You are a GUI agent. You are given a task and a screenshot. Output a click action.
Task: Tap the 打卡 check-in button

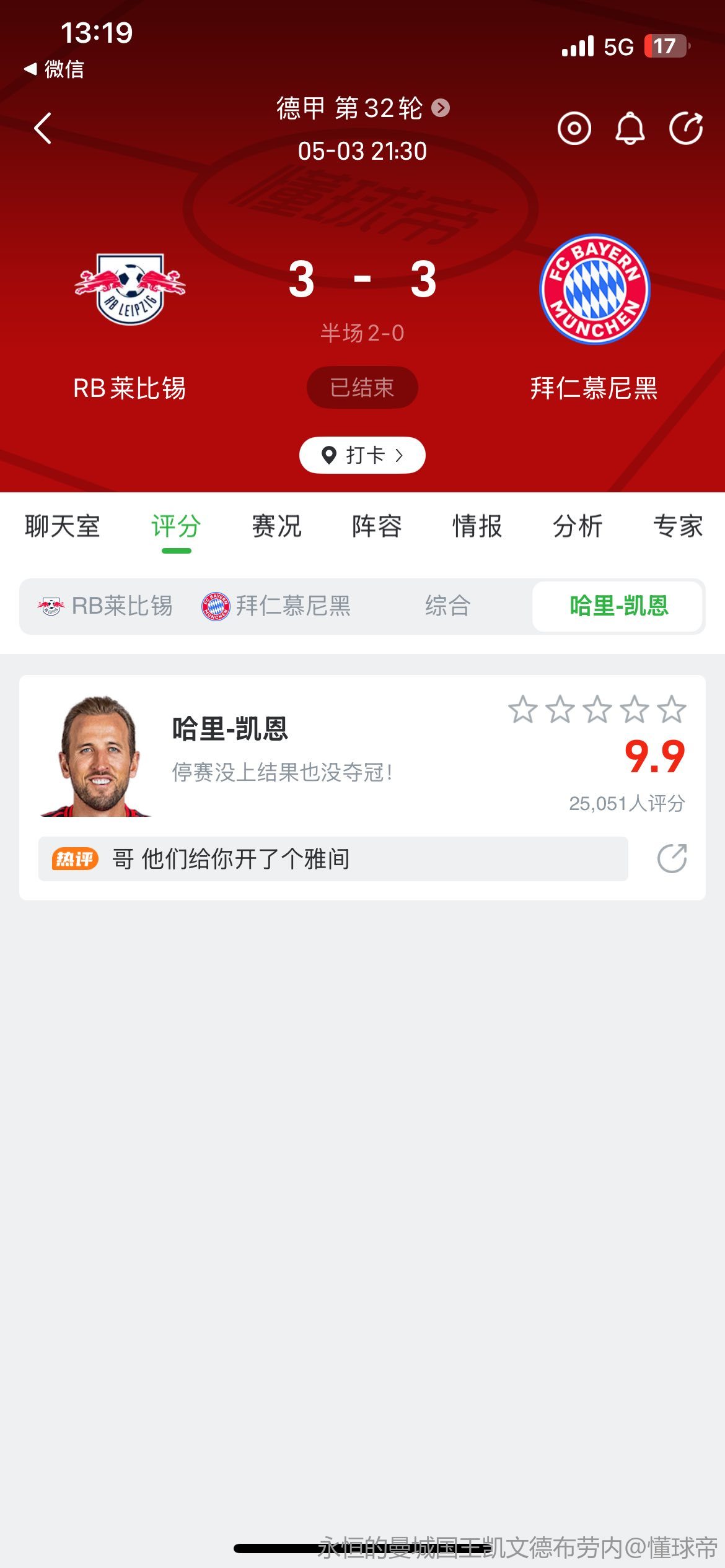362,455
